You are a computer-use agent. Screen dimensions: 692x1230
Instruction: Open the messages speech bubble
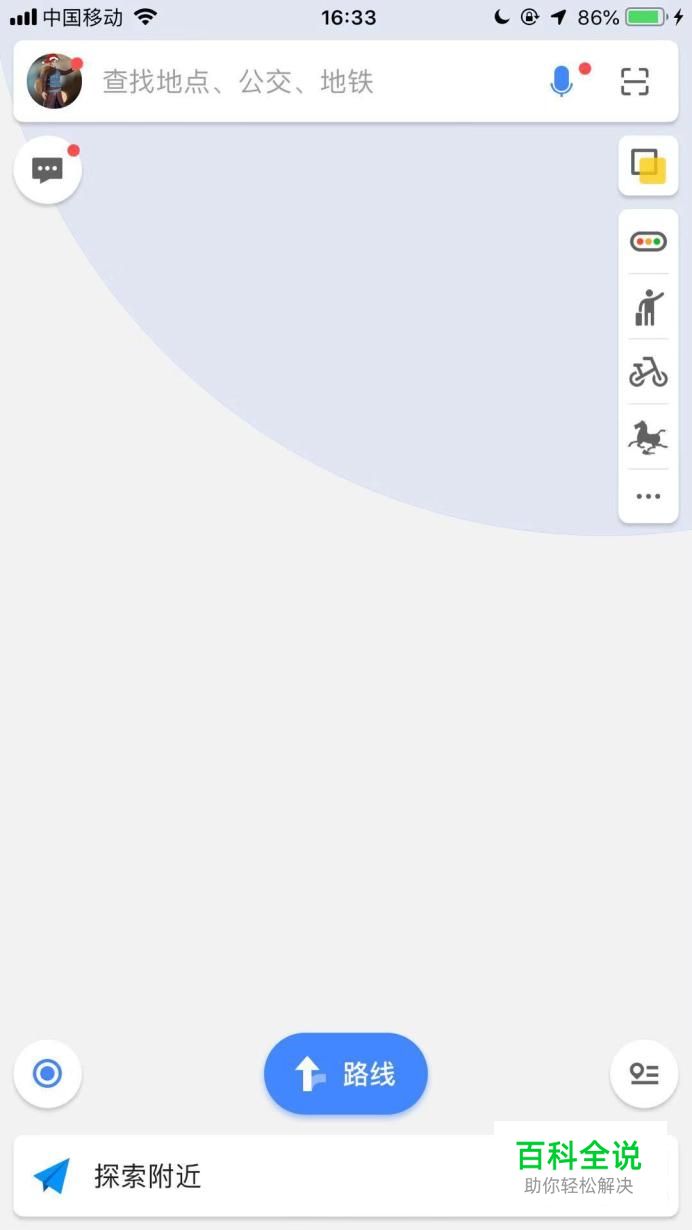(47, 170)
